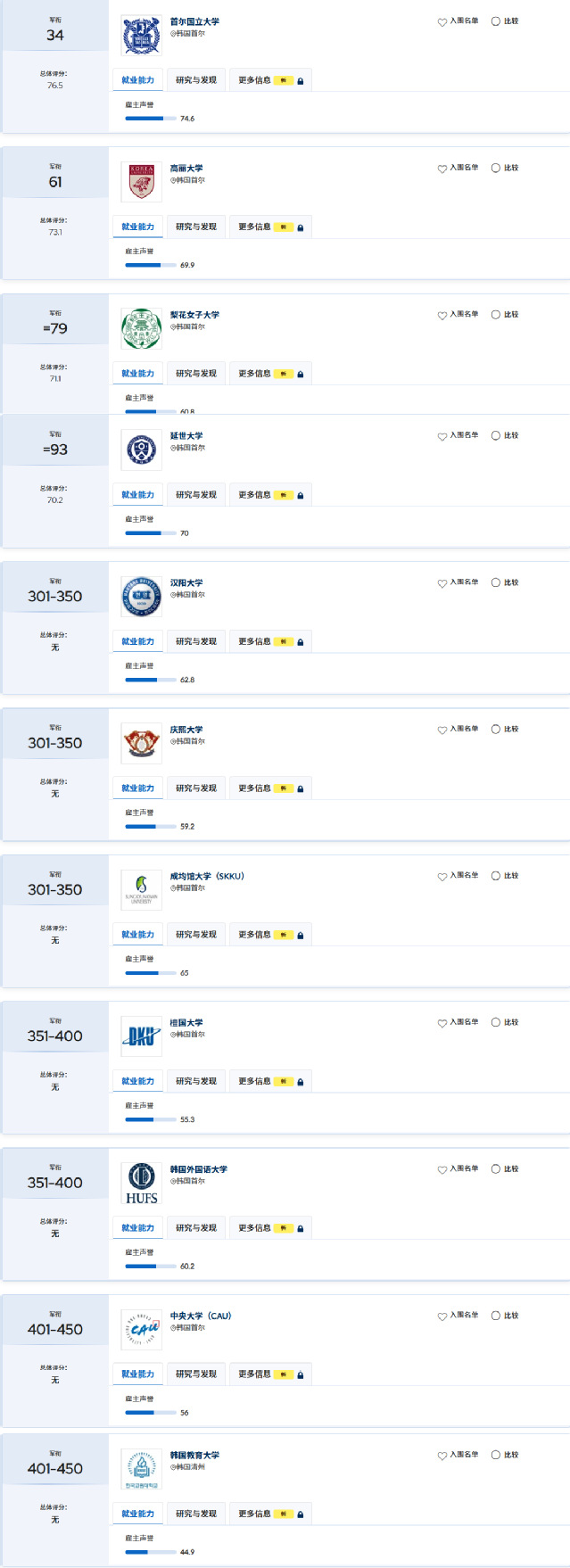Add 韩国外国语大学 to shortlist
The image size is (570, 1568).
click(442, 1169)
